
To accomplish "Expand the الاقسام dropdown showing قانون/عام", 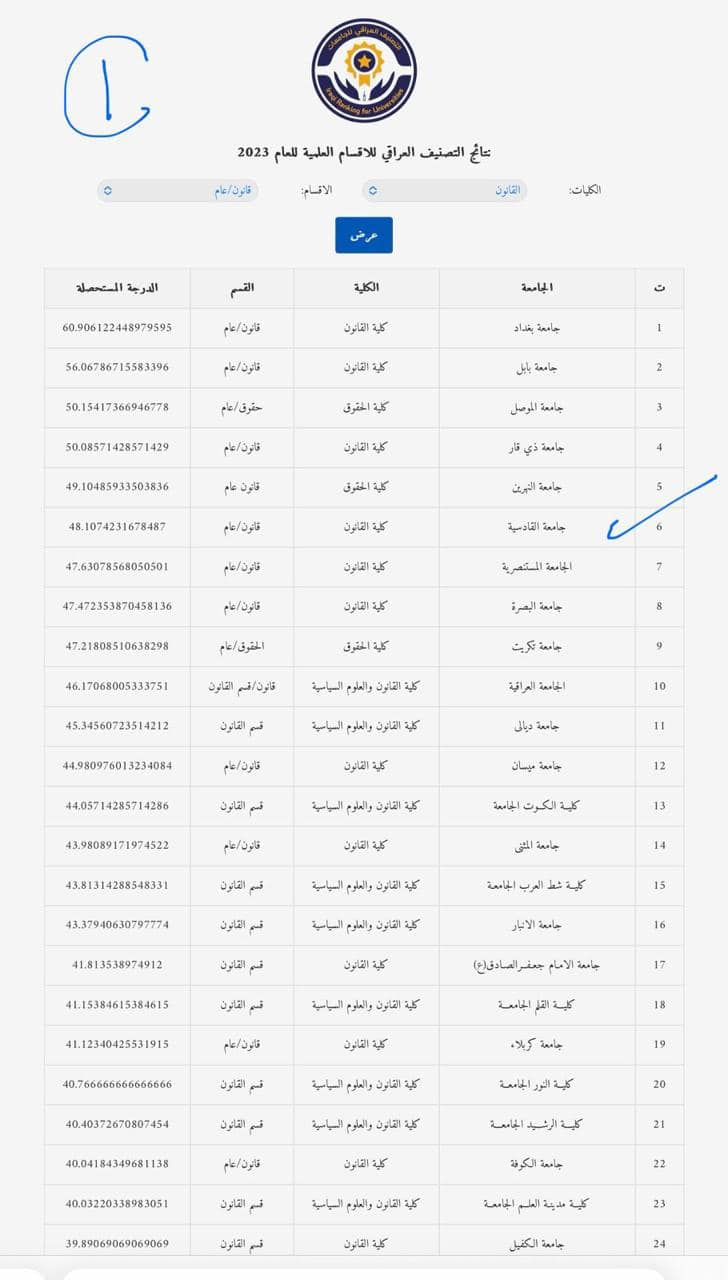I will [x=178, y=190].
